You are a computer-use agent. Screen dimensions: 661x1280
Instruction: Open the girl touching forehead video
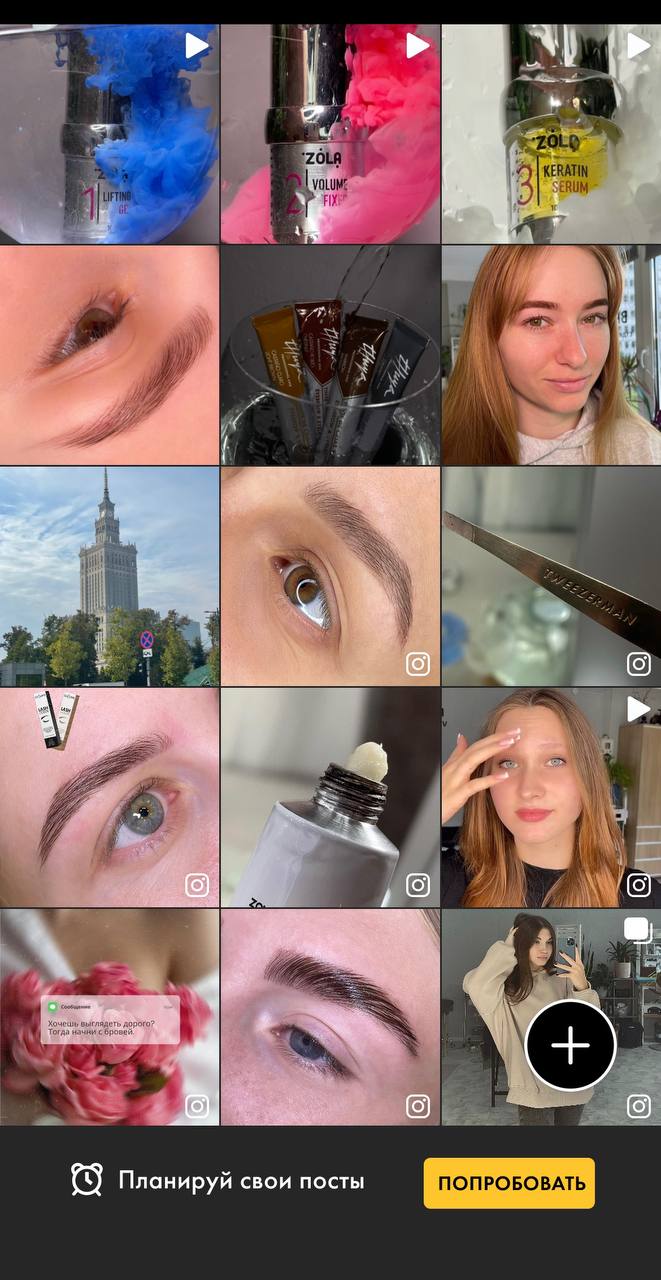[x=551, y=797]
